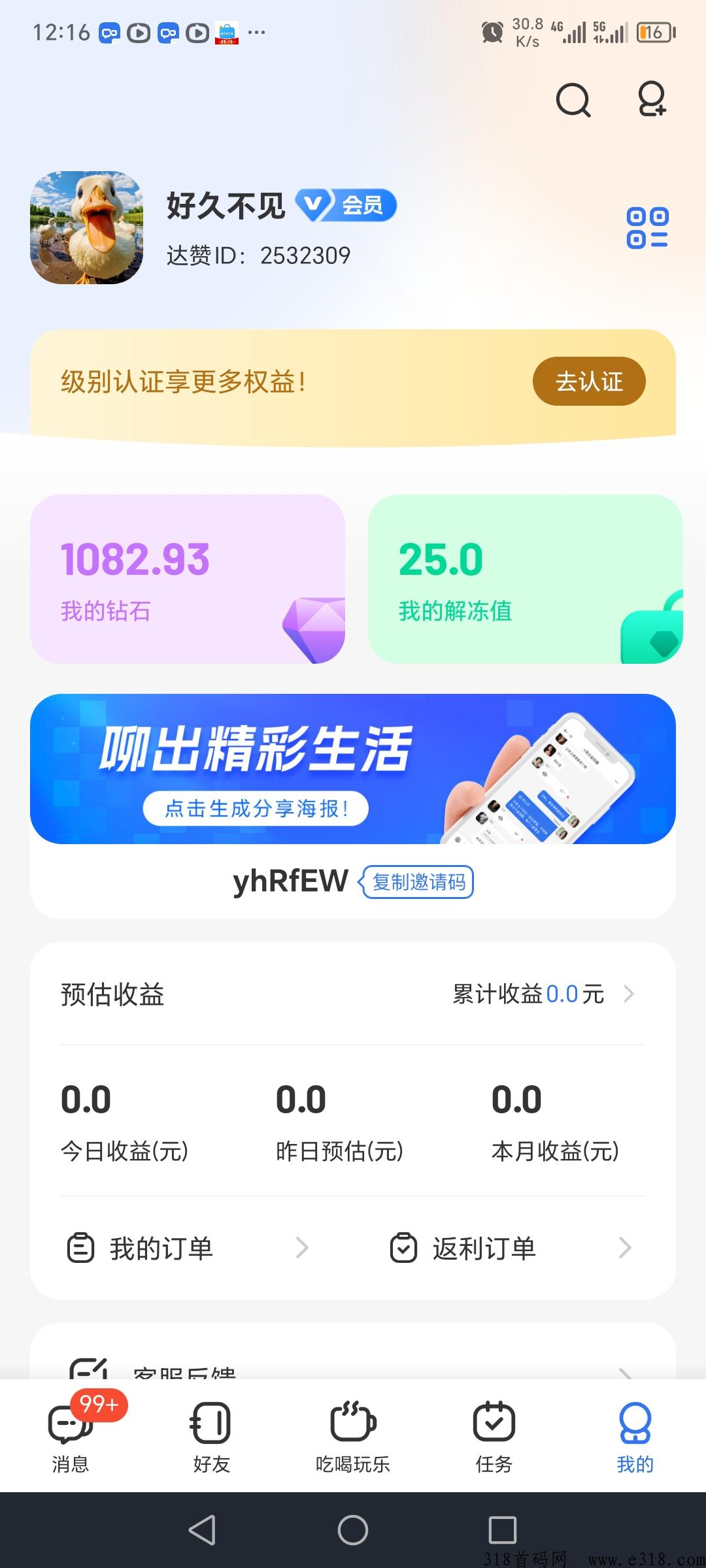Go to the system home screen
706x1568 pixels.
click(353, 1530)
